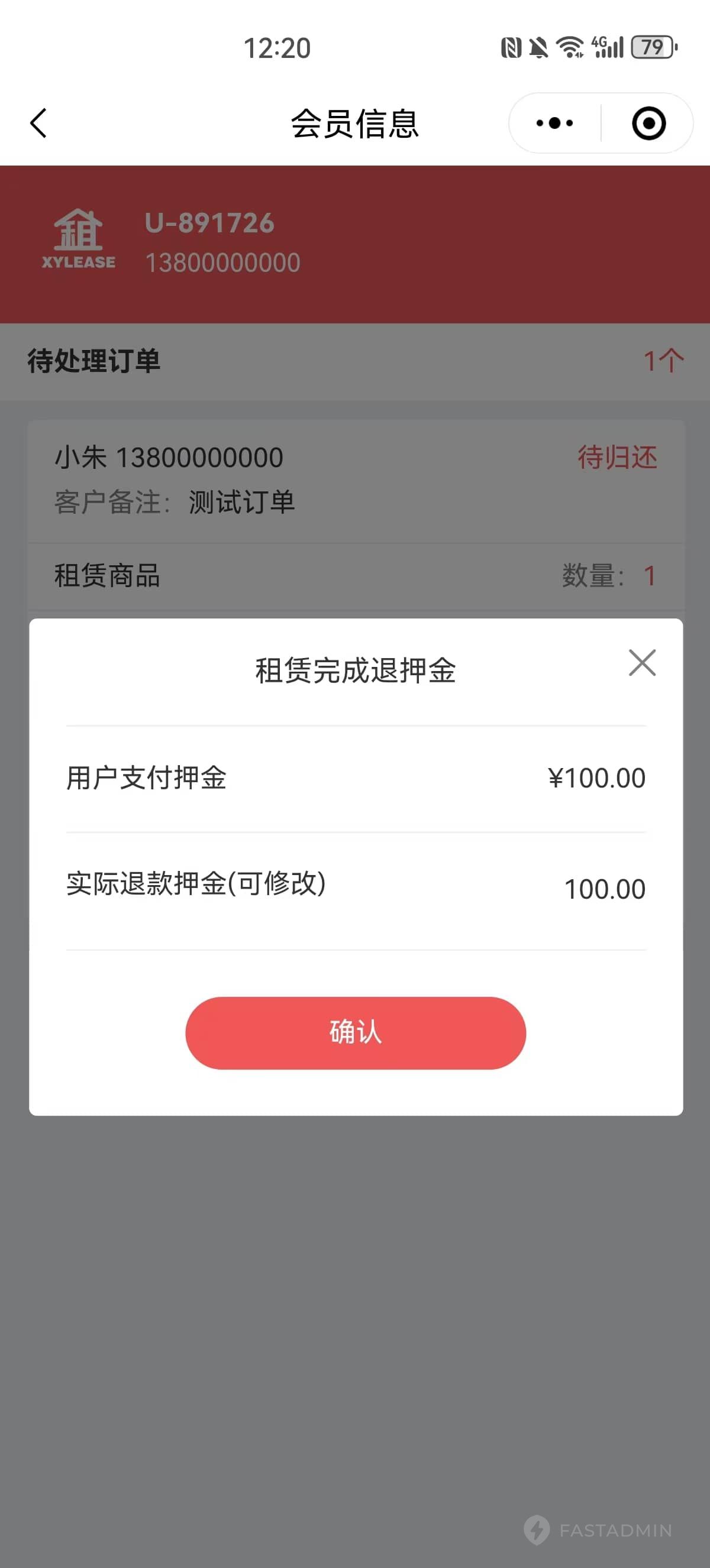Go back from 会员信息 page

pyautogui.click(x=38, y=123)
